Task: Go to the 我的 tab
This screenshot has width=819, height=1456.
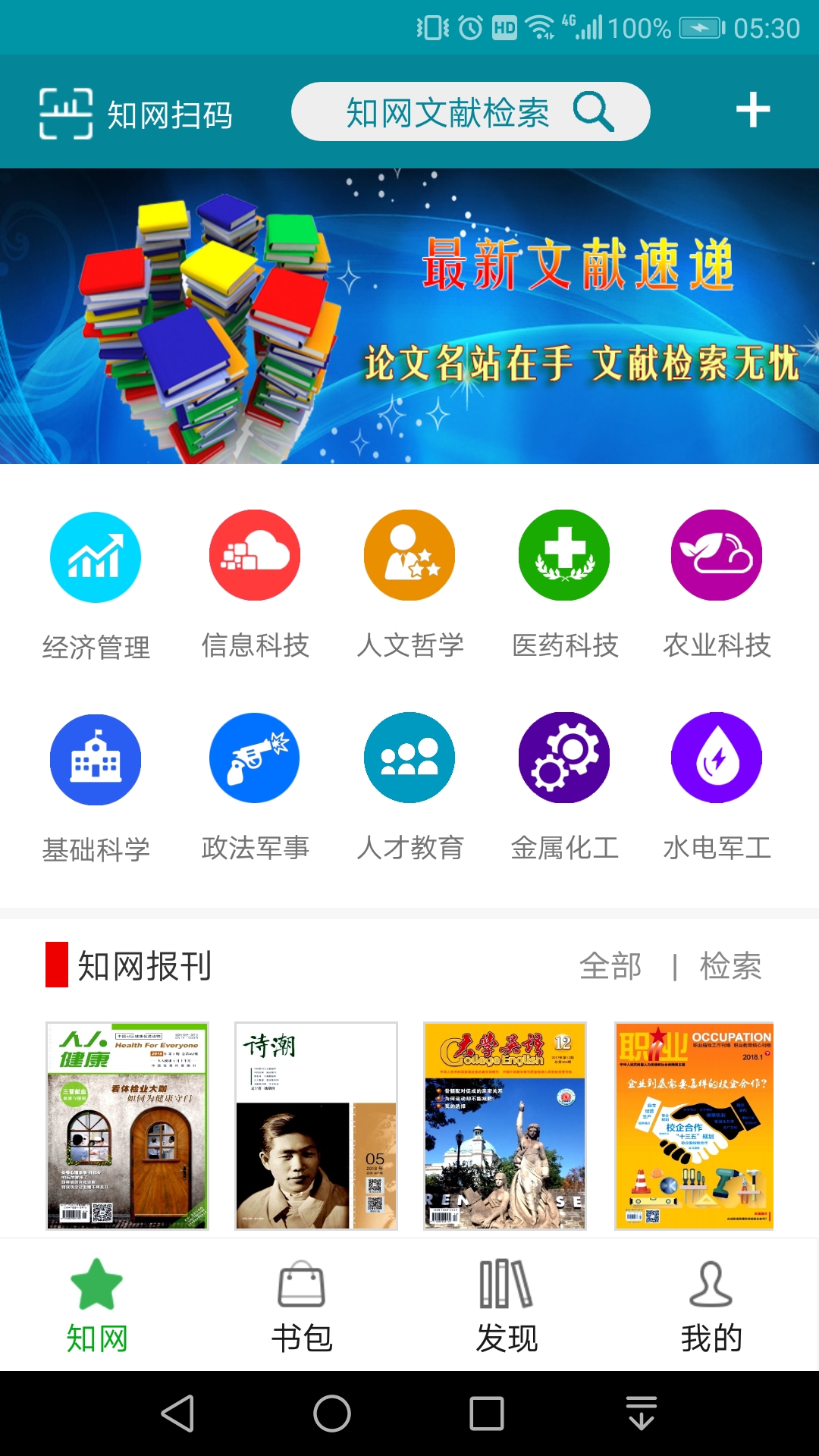Action: coord(711,1307)
